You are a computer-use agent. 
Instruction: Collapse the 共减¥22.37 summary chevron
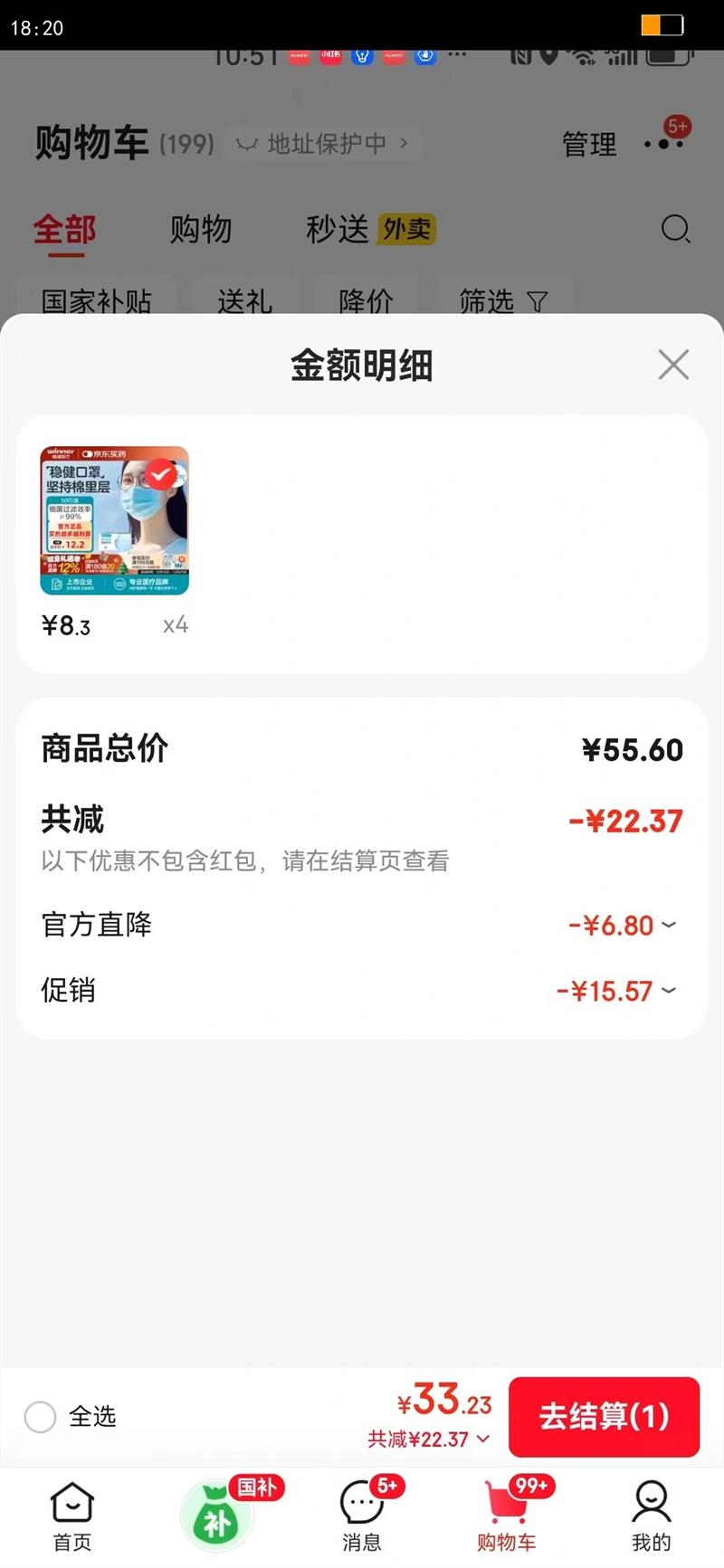483,1439
